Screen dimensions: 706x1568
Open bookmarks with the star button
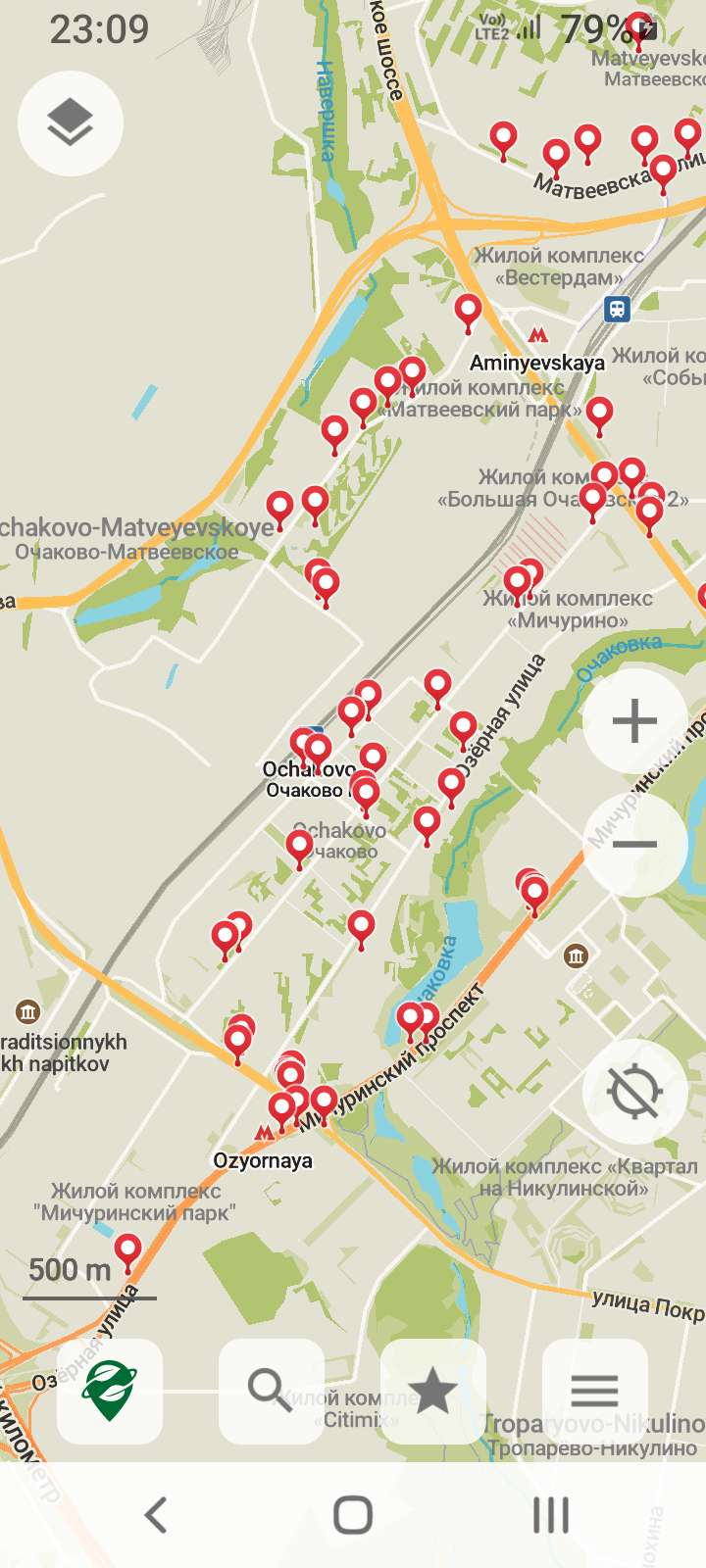[433, 1391]
